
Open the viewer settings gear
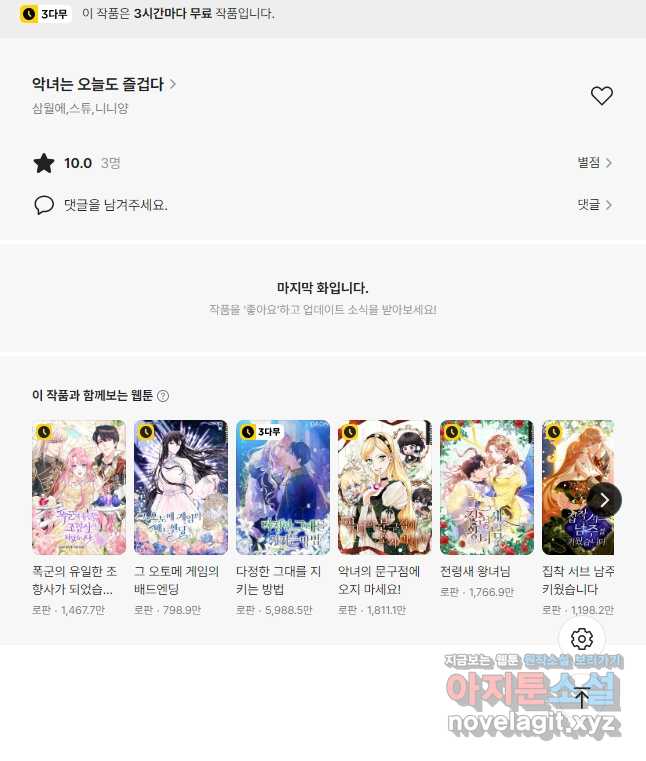[x=582, y=639]
